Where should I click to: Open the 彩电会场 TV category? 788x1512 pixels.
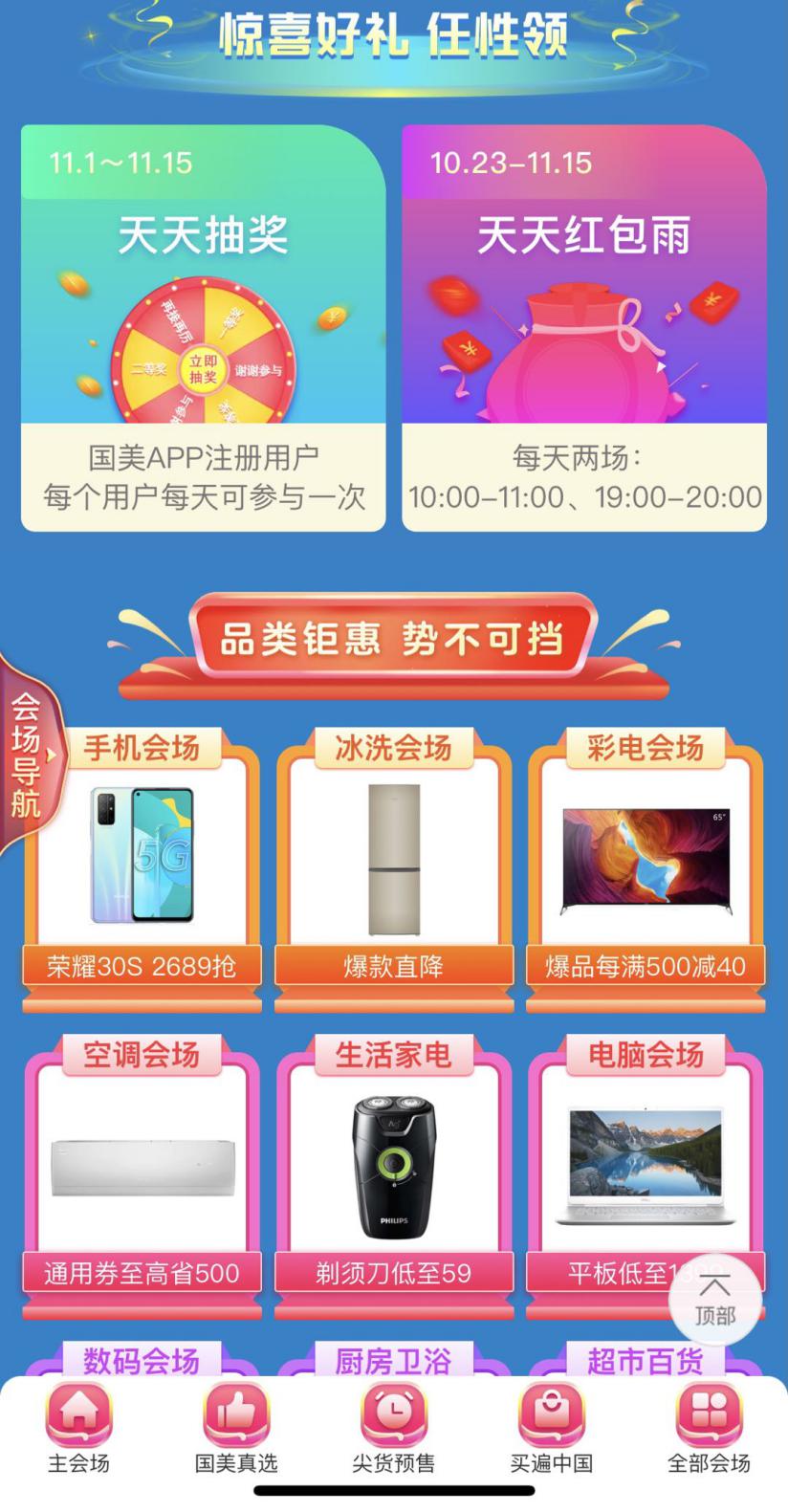point(645,870)
